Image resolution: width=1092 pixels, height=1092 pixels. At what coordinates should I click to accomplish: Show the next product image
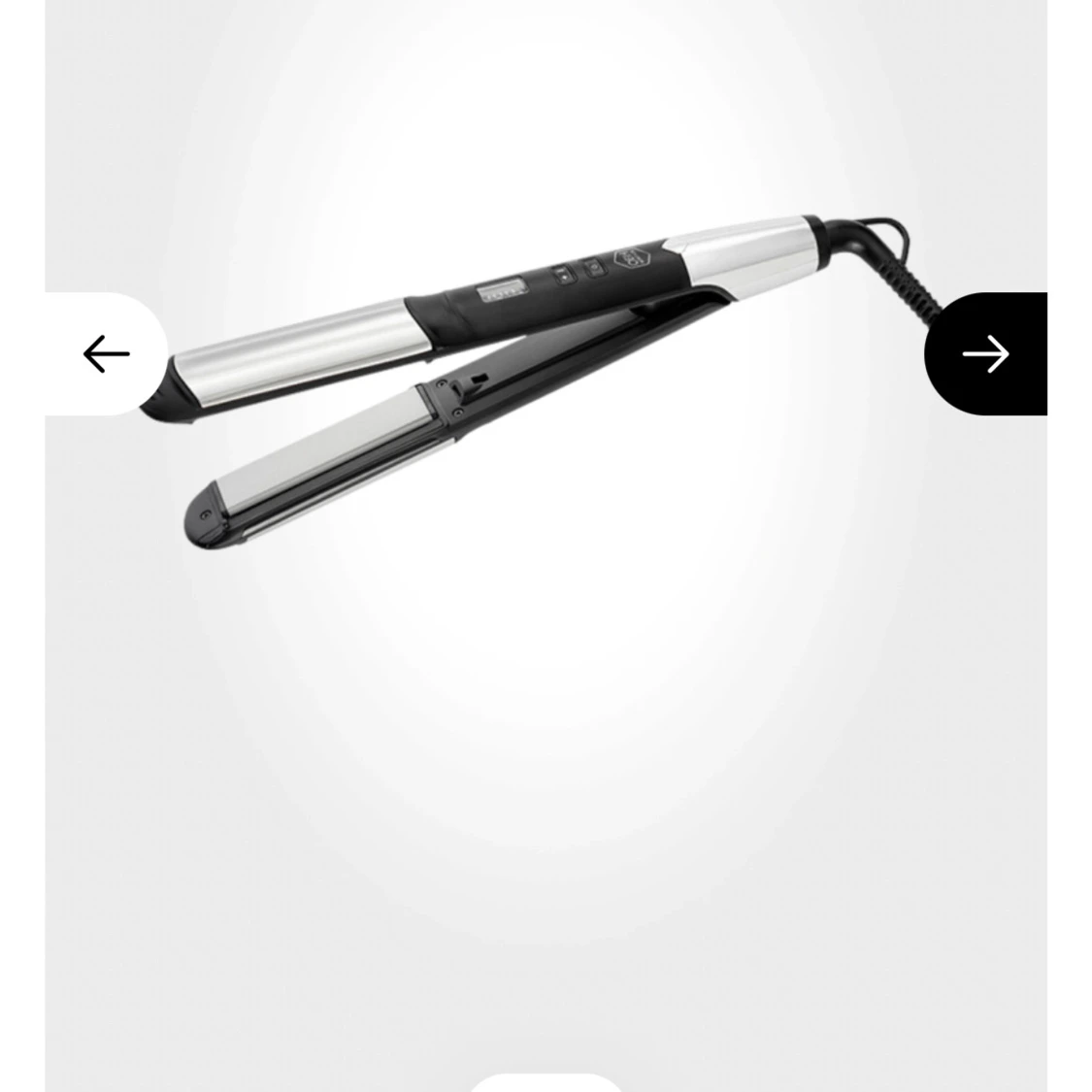[x=985, y=354]
